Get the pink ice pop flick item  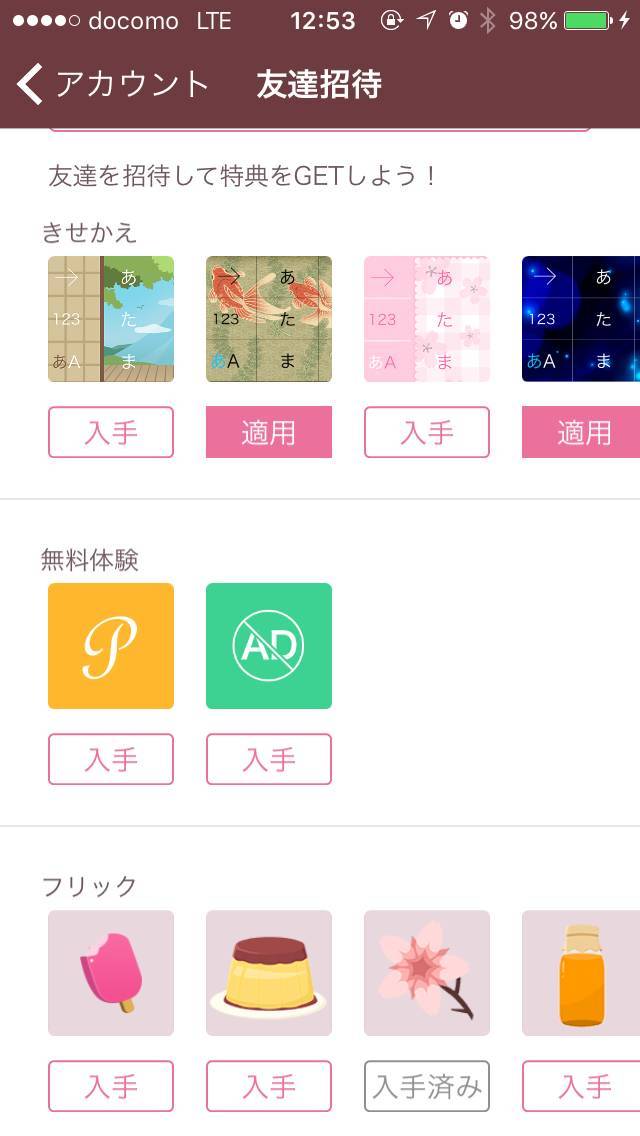click(x=111, y=1086)
